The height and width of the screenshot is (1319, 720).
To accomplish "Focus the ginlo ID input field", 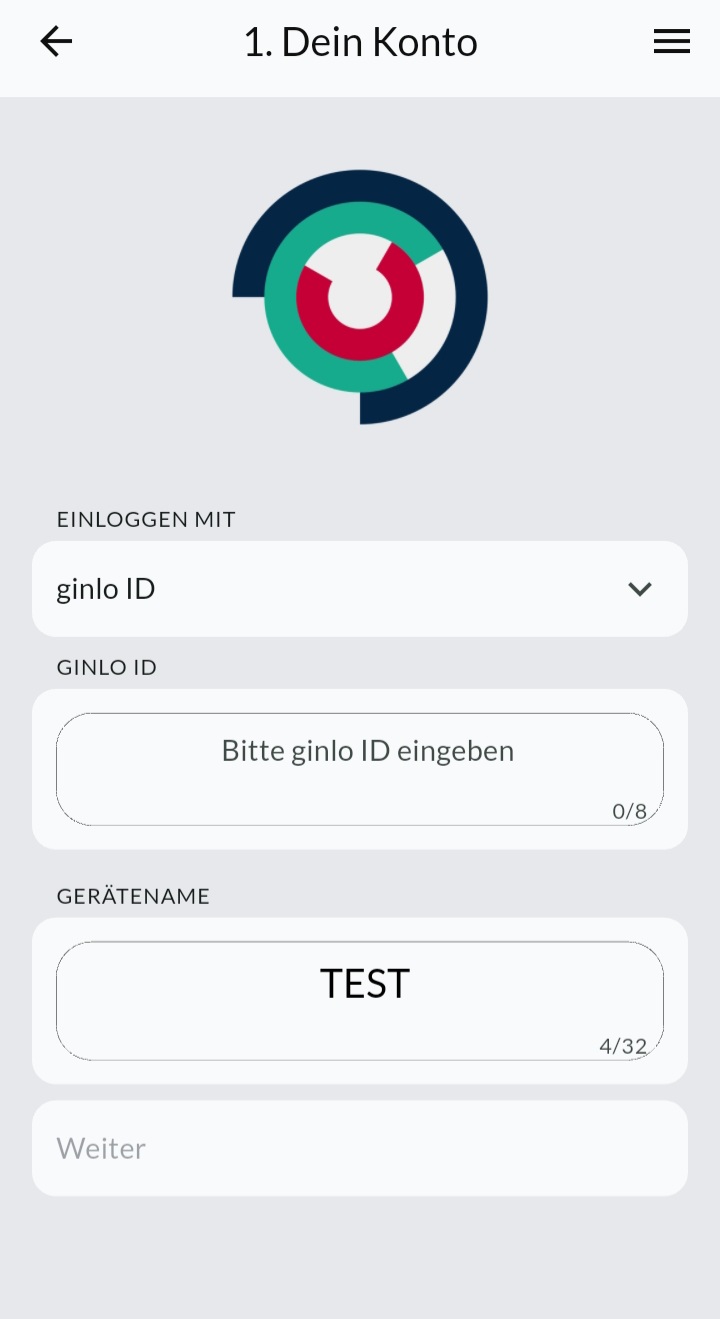I will [x=360, y=768].
